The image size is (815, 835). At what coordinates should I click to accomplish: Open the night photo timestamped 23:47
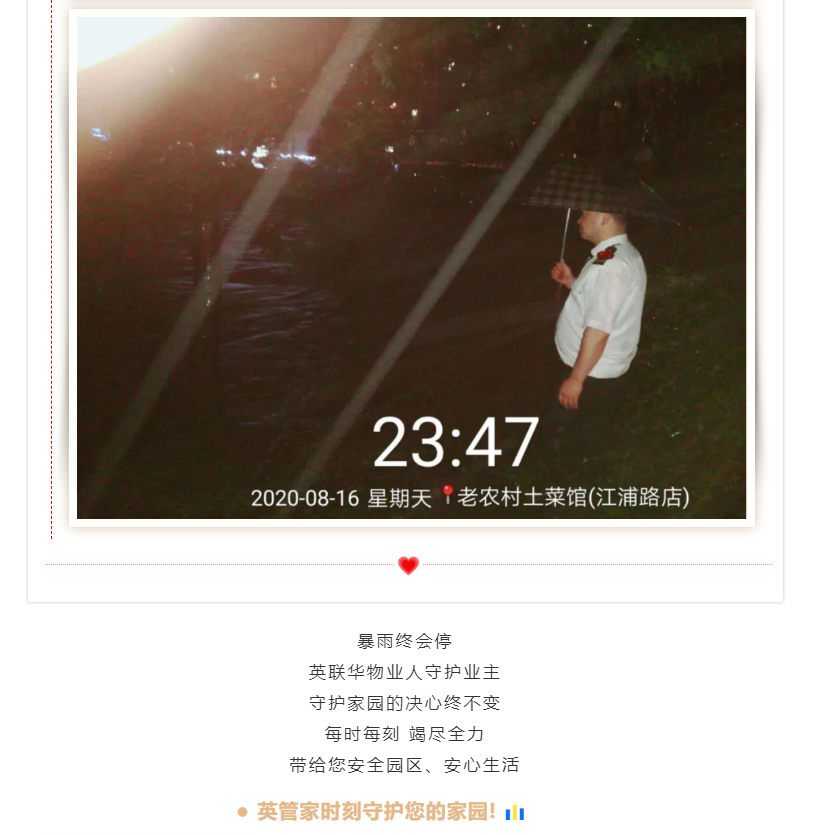411,268
